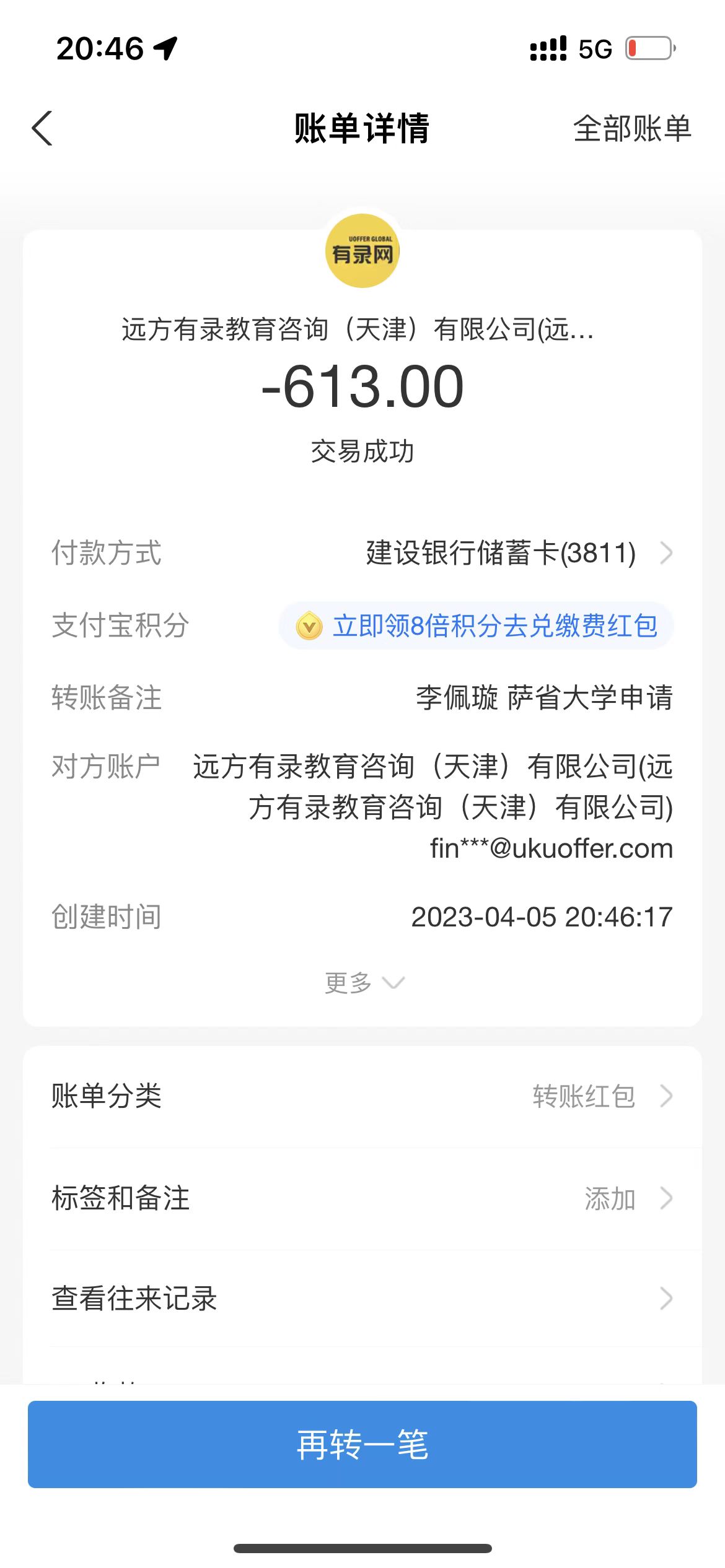The height and width of the screenshot is (1568, 725).
Task: Add 标签和备注 to this bill
Action: click(x=362, y=1198)
